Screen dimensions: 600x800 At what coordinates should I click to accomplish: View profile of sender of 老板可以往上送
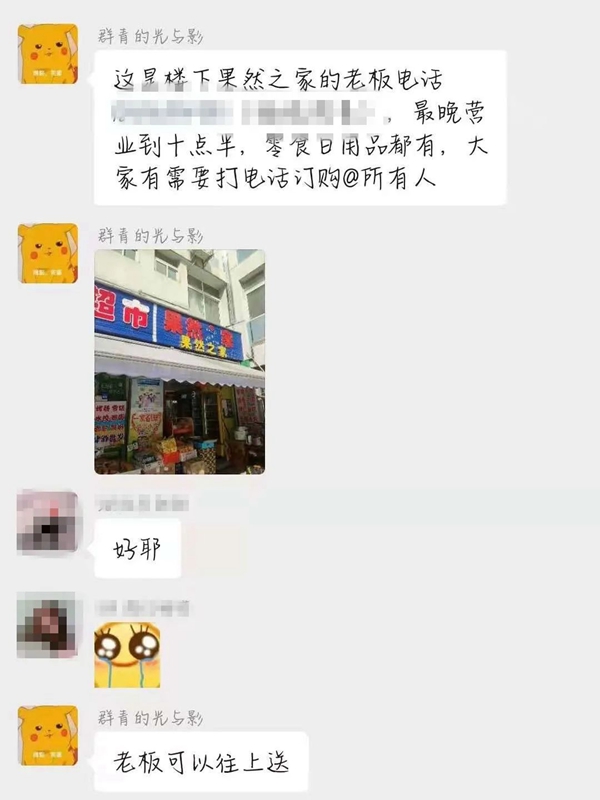[48, 736]
